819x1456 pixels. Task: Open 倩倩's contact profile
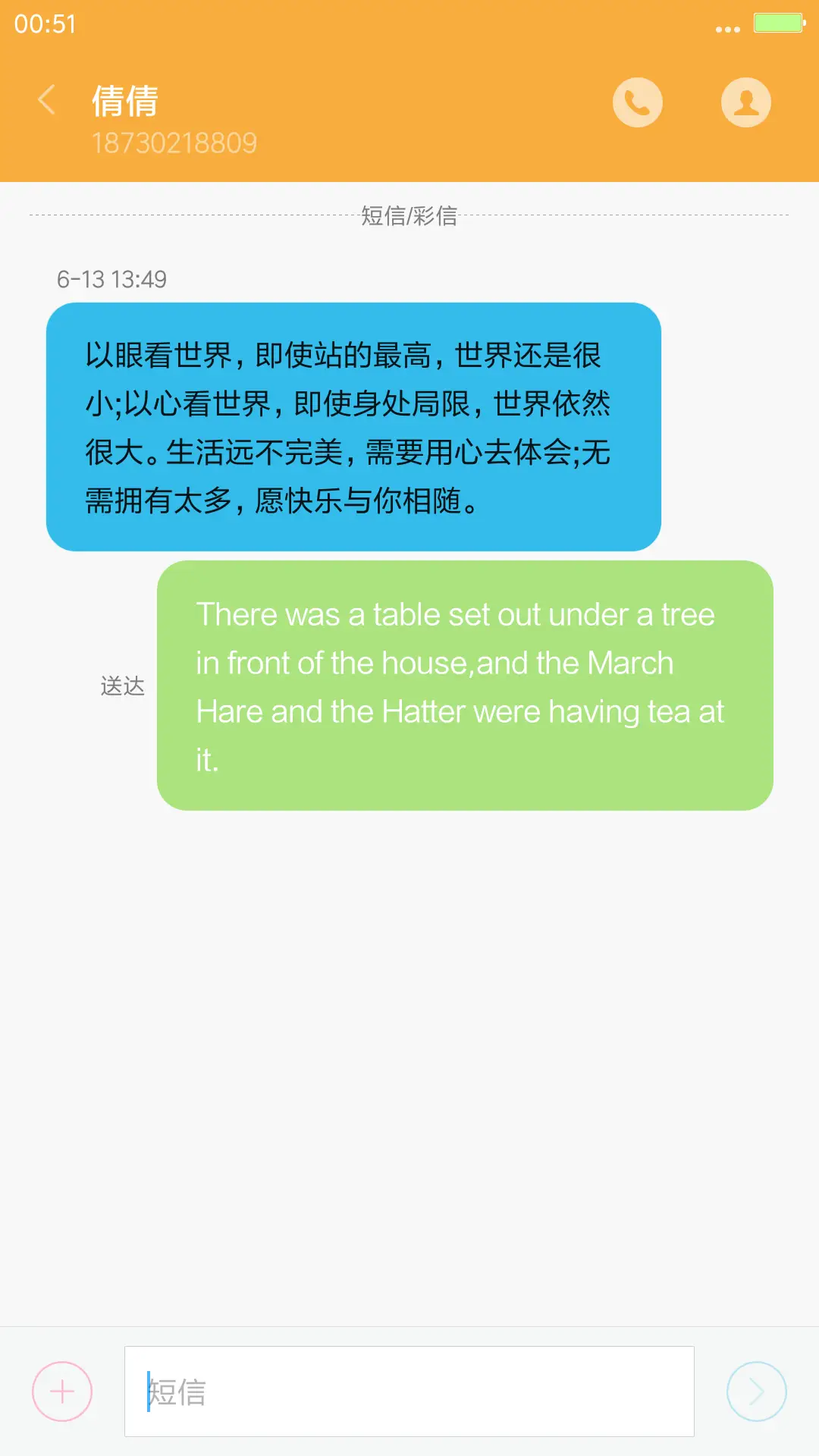point(745,102)
